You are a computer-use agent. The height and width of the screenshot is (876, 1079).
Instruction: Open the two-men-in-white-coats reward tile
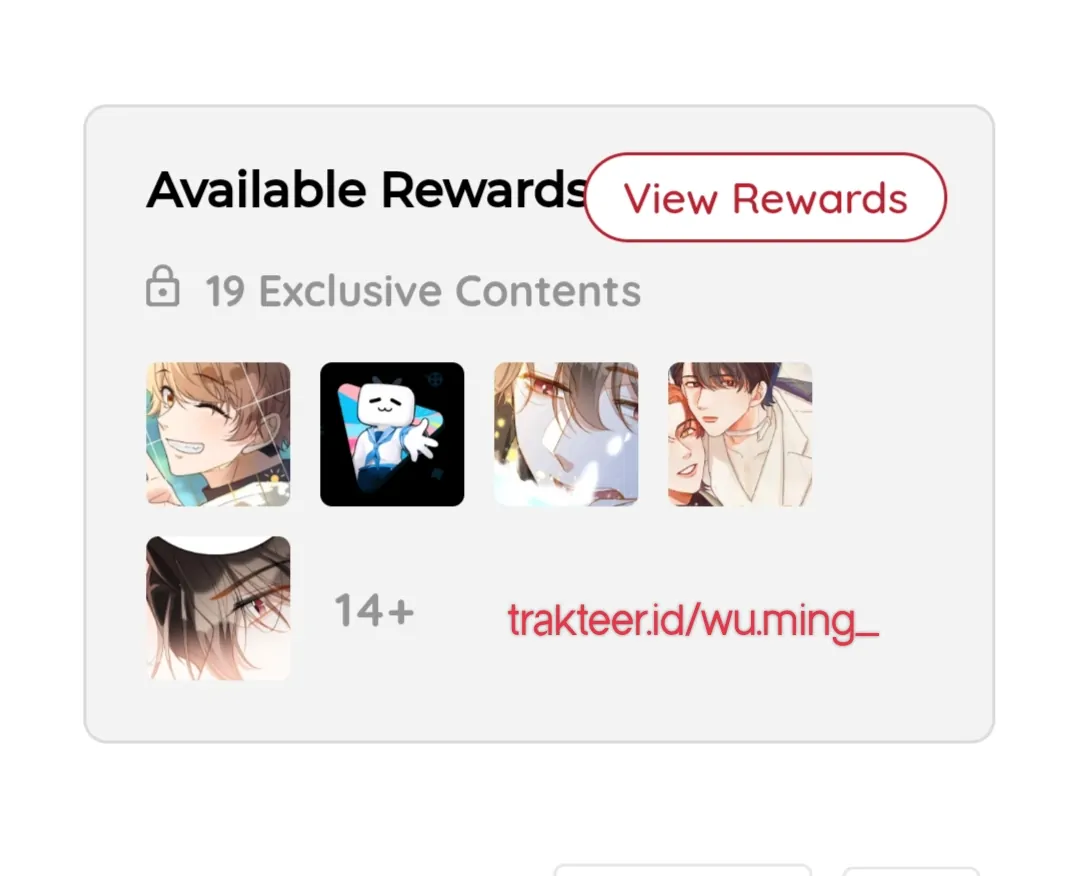740,434
